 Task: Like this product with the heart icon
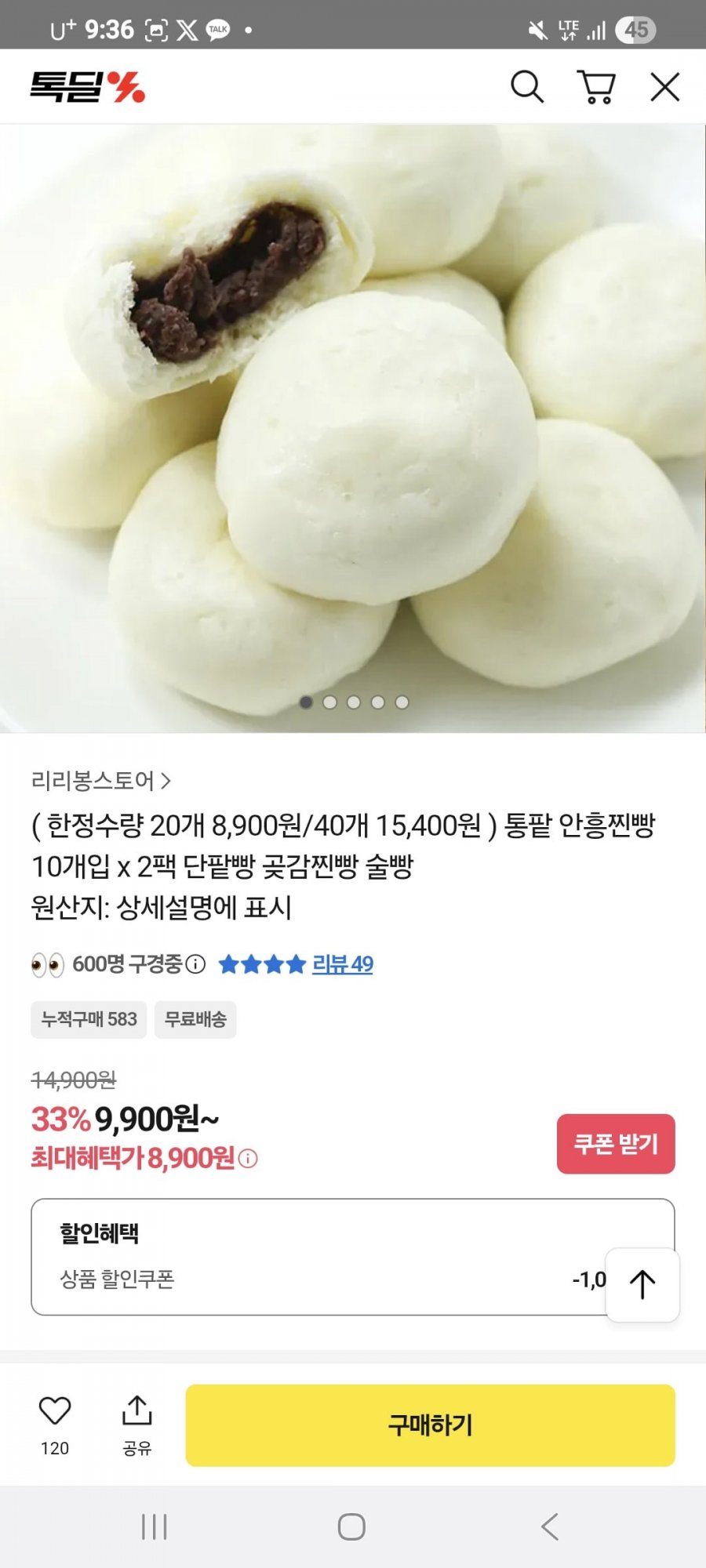coord(55,1411)
